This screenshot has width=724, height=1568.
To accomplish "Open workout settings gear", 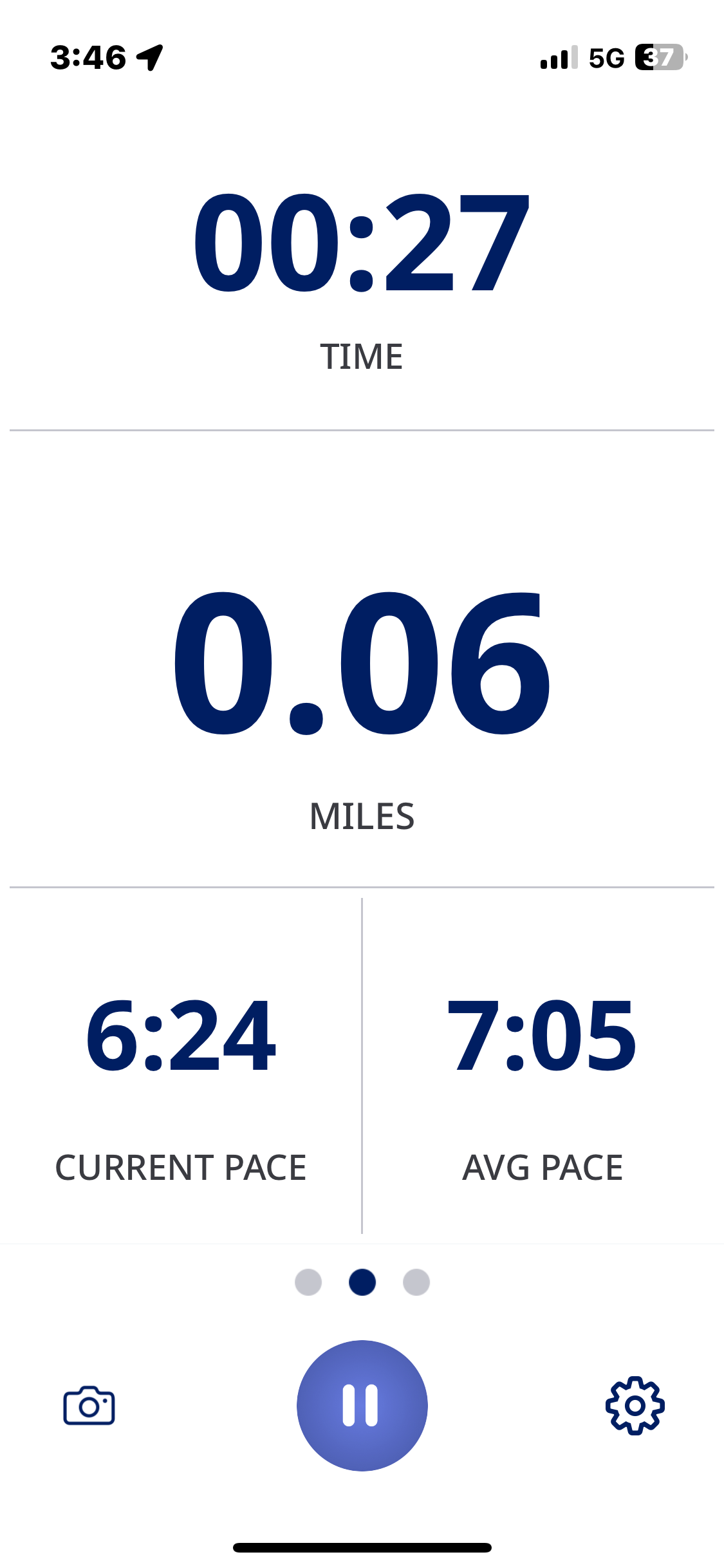I will click(635, 1405).
